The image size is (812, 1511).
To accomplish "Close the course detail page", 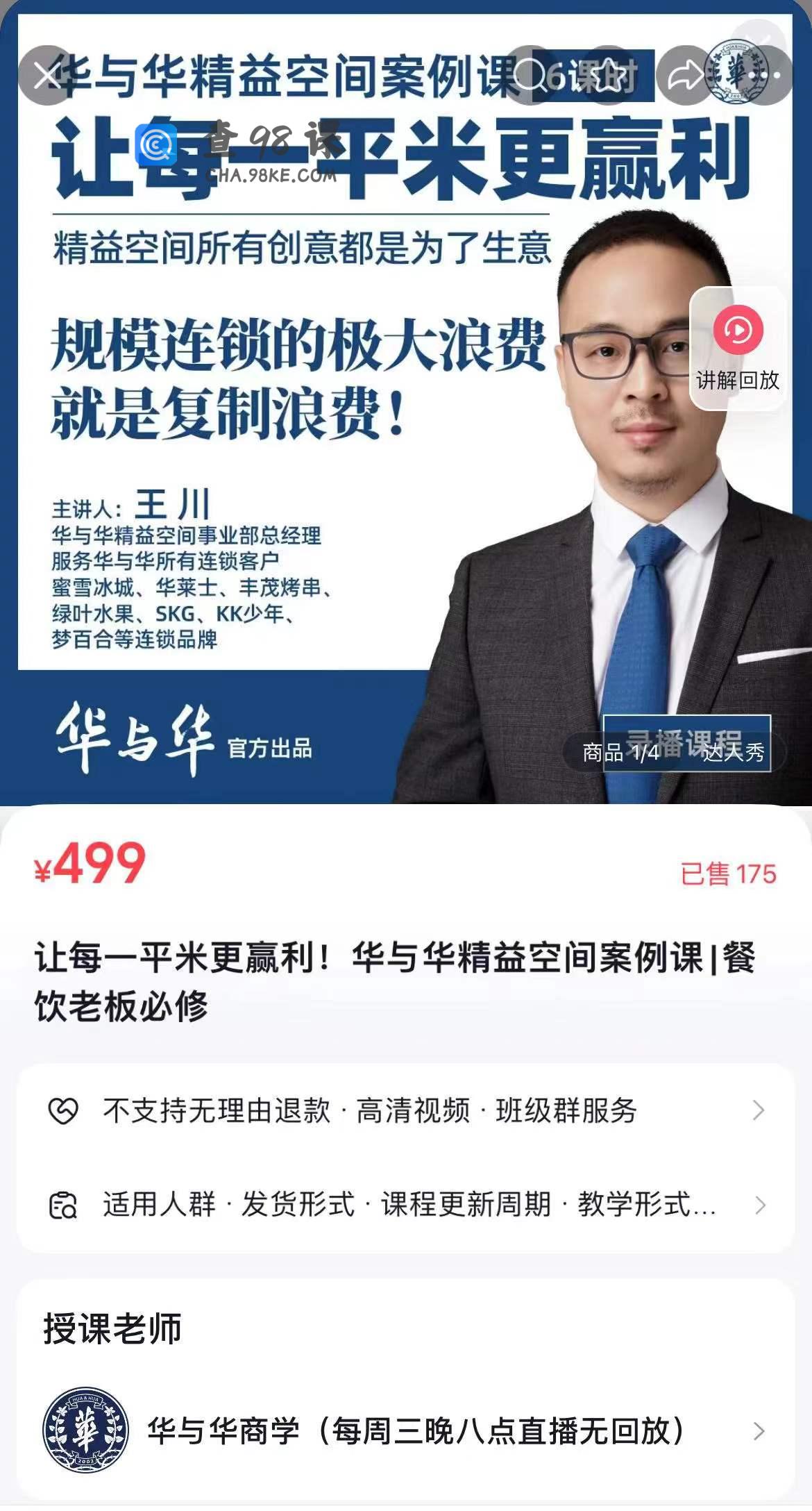I will pyautogui.click(x=46, y=76).
